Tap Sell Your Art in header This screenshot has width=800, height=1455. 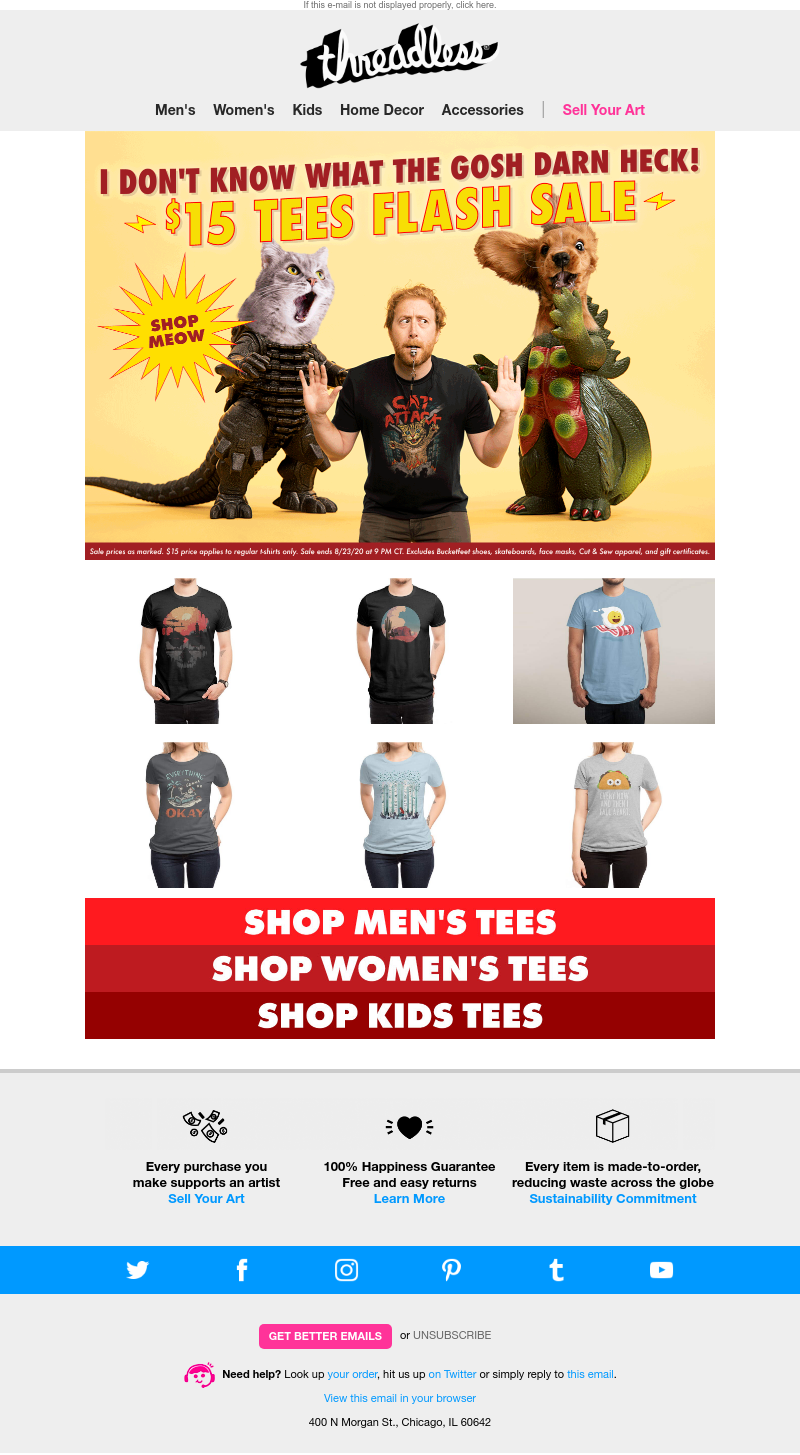[x=603, y=110]
